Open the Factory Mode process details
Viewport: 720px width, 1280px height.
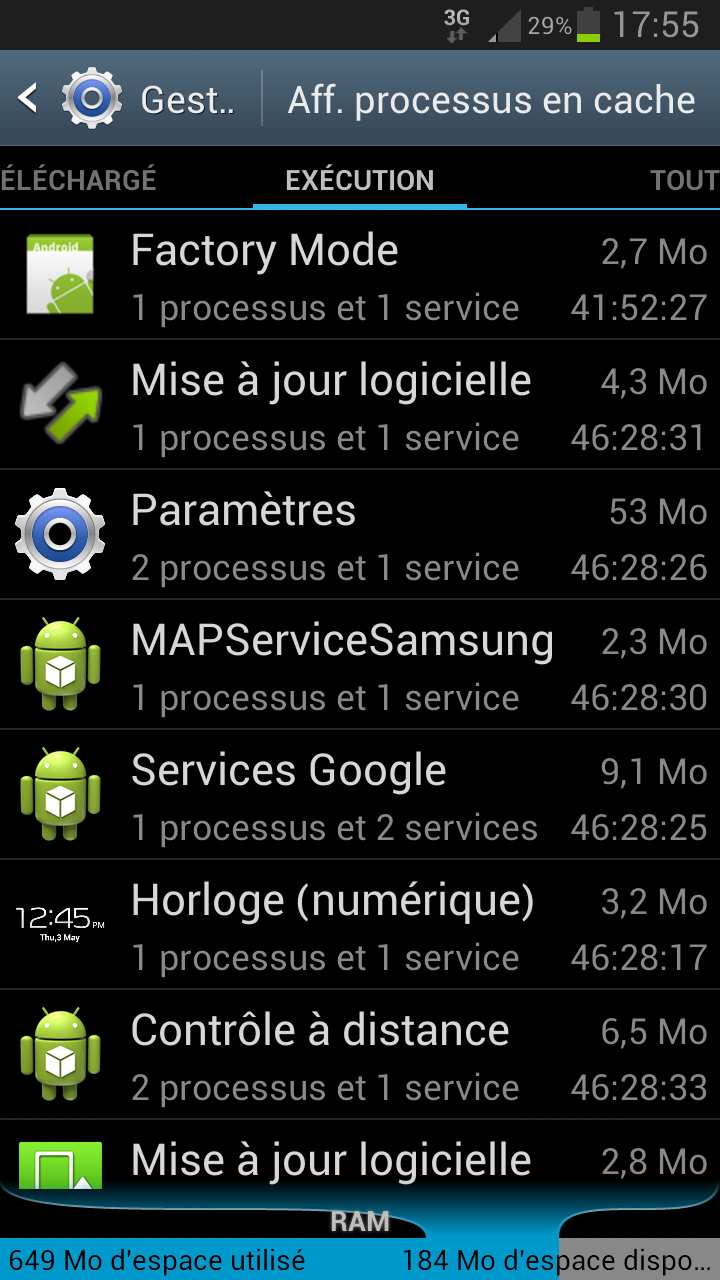coord(360,276)
